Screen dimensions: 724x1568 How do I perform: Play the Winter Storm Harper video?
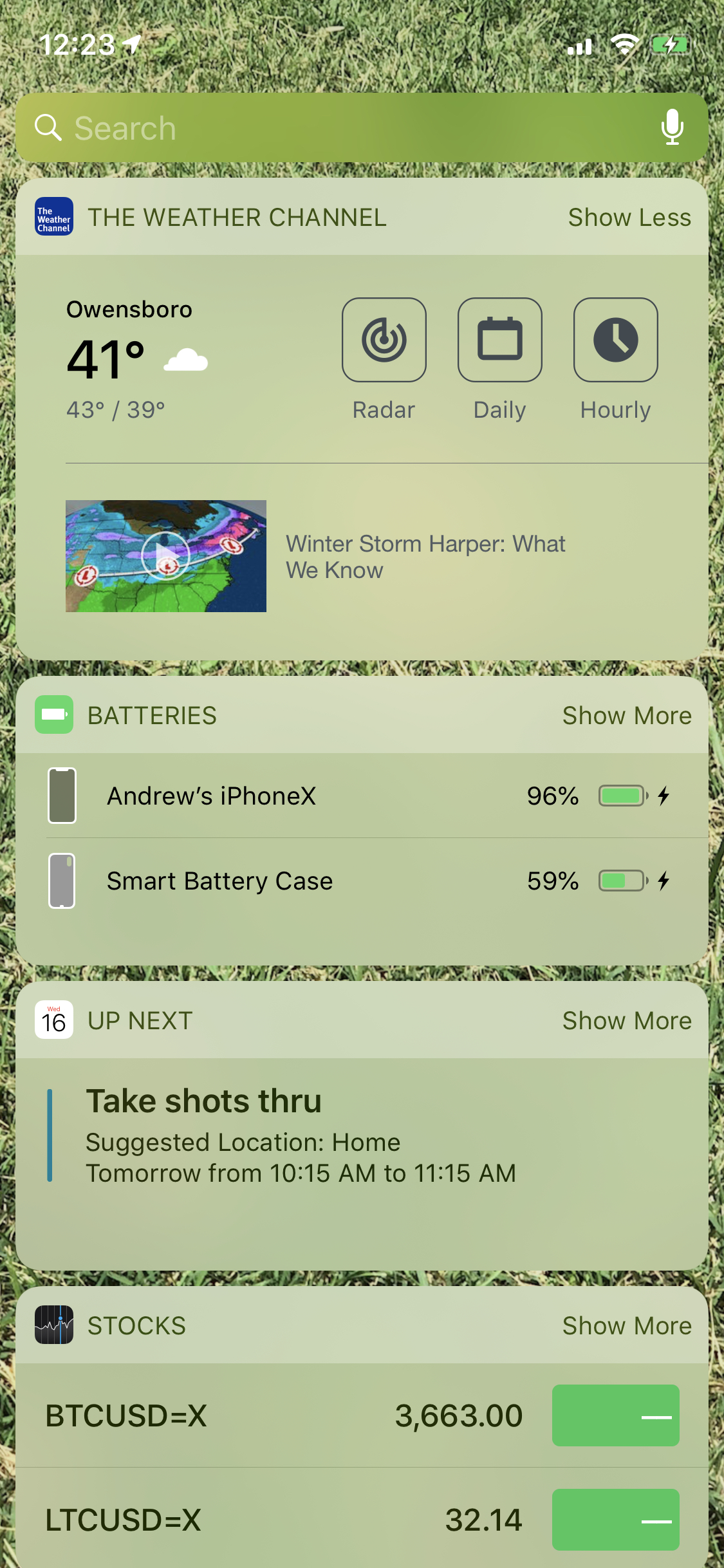[x=166, y=556]
